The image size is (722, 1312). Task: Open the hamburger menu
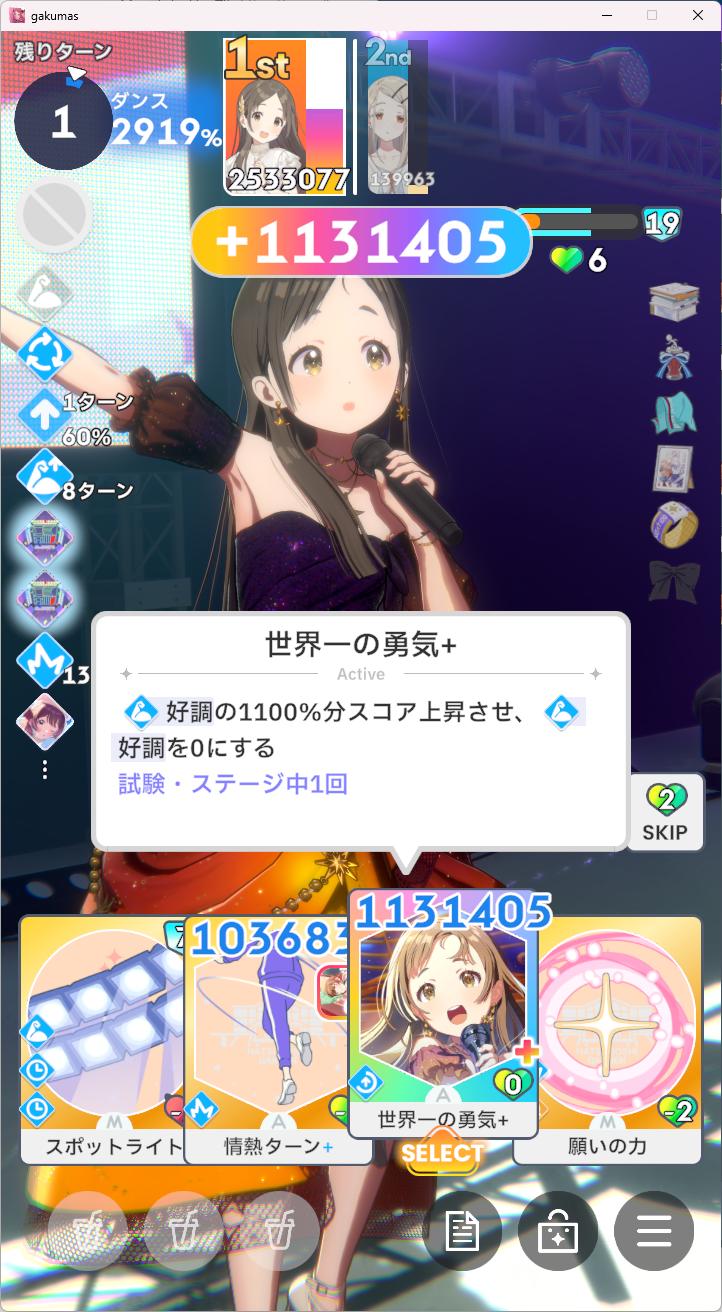pos(653,1231)
